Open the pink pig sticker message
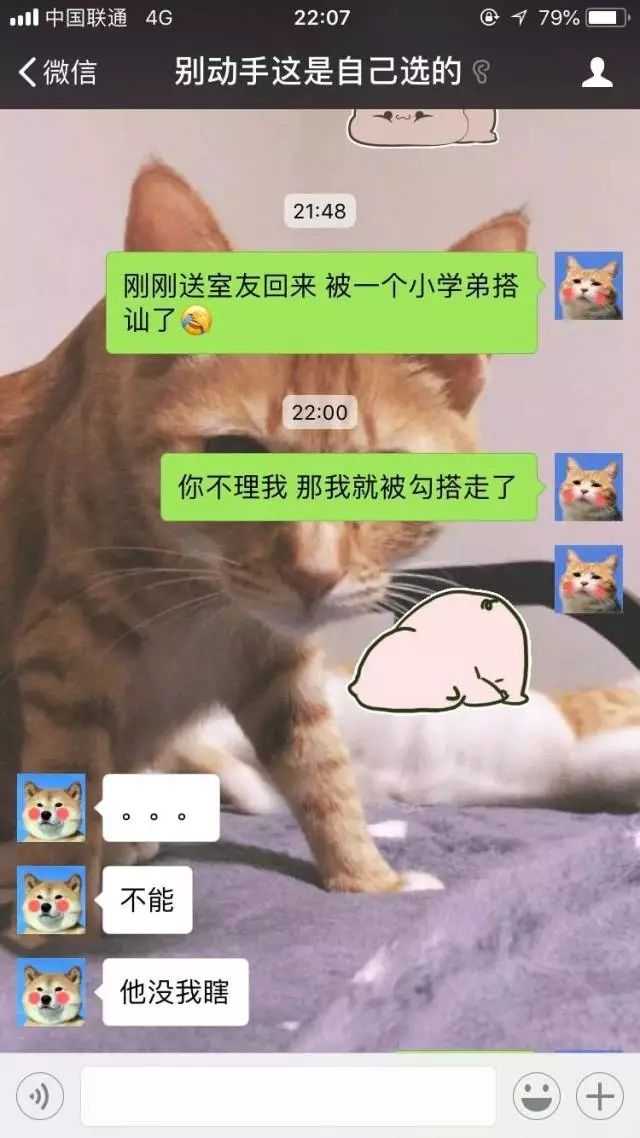This screenshot has width=640, height=1138. 440,652
